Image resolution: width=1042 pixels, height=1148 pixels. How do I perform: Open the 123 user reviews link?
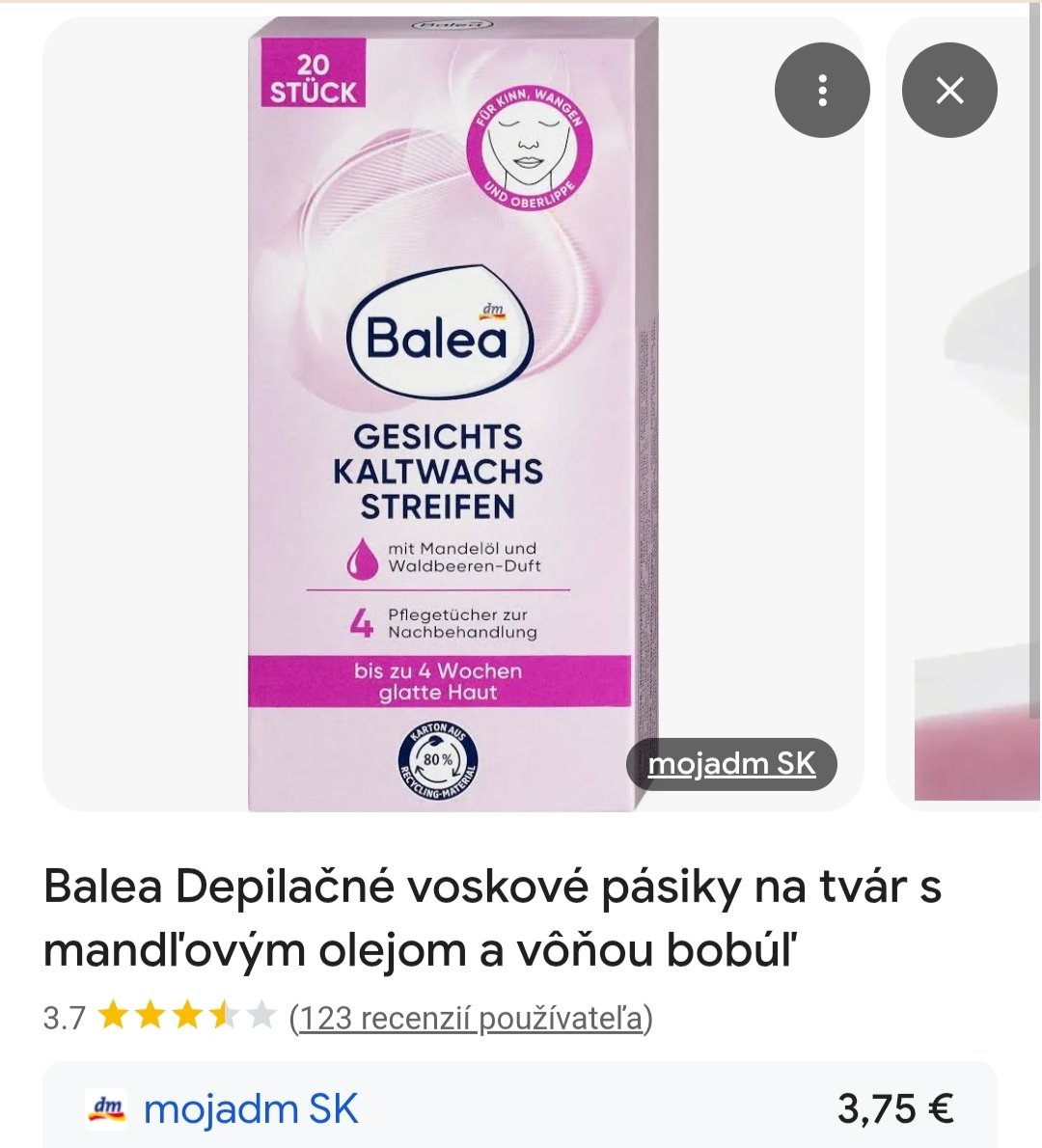pos(471,1018)
